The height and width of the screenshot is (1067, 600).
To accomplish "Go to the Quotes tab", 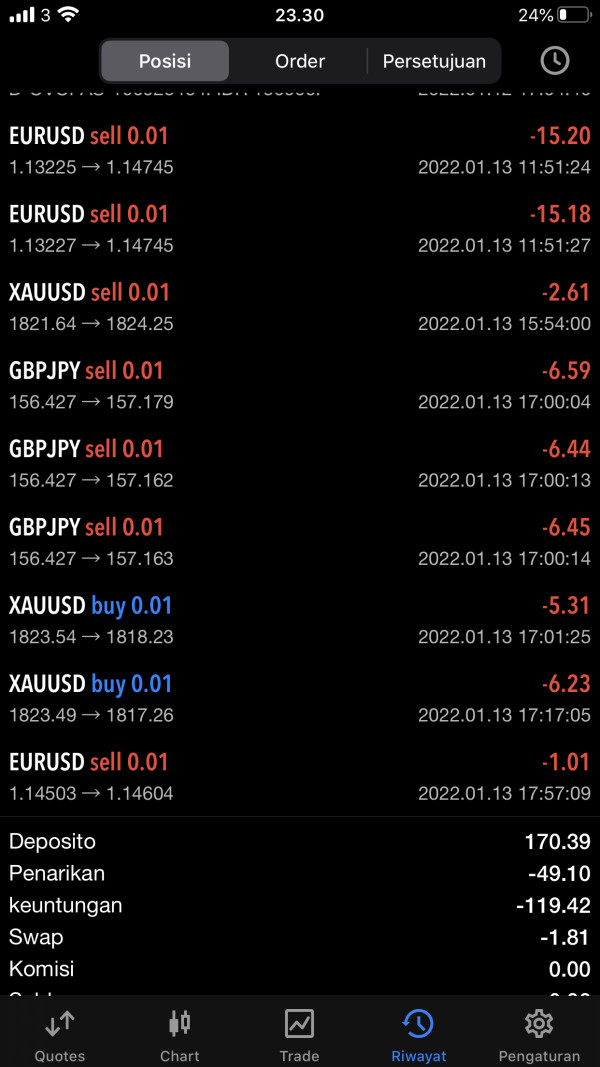I will 60,1034.
